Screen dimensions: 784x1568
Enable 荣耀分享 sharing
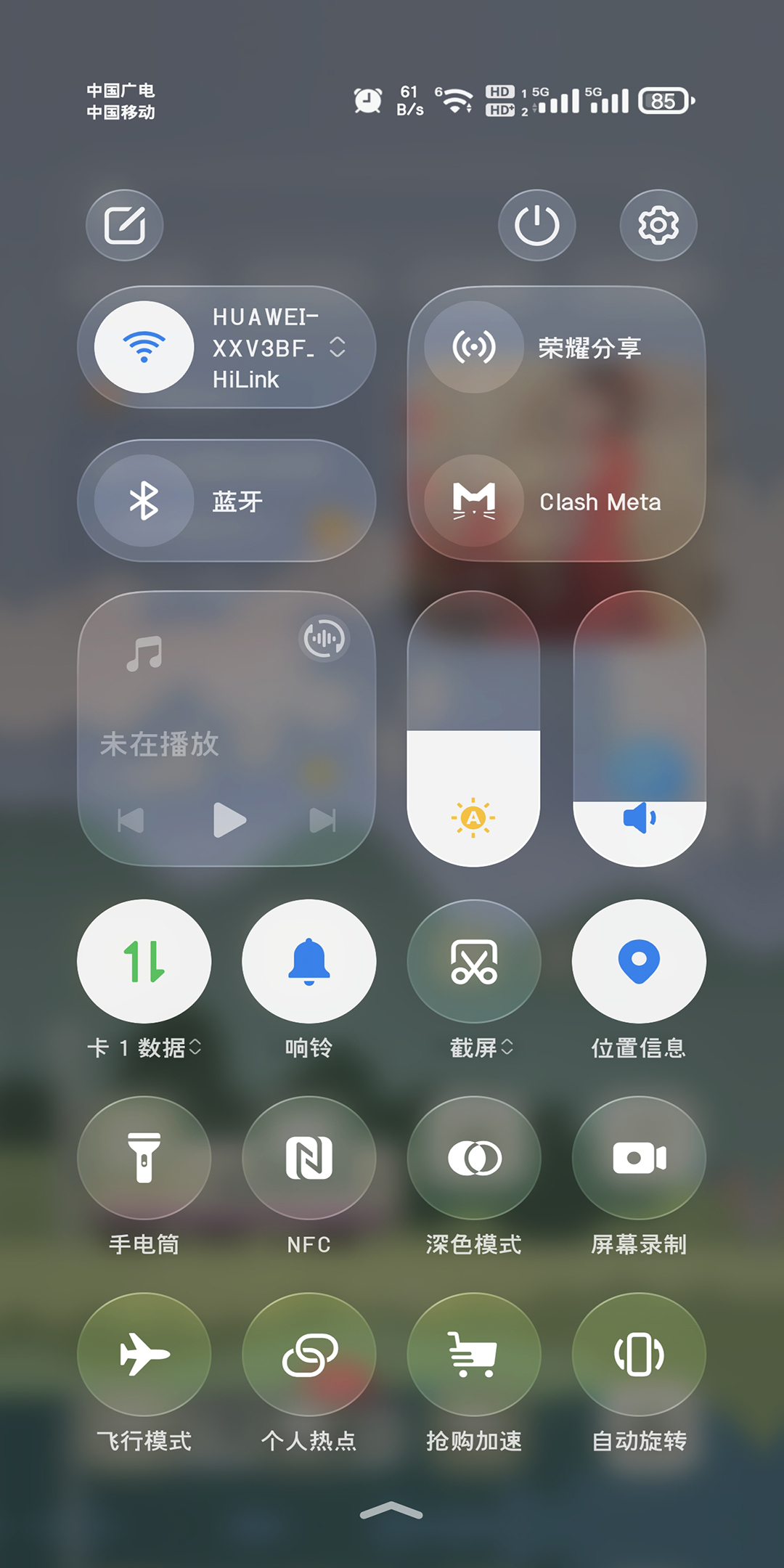coord(473,347)
